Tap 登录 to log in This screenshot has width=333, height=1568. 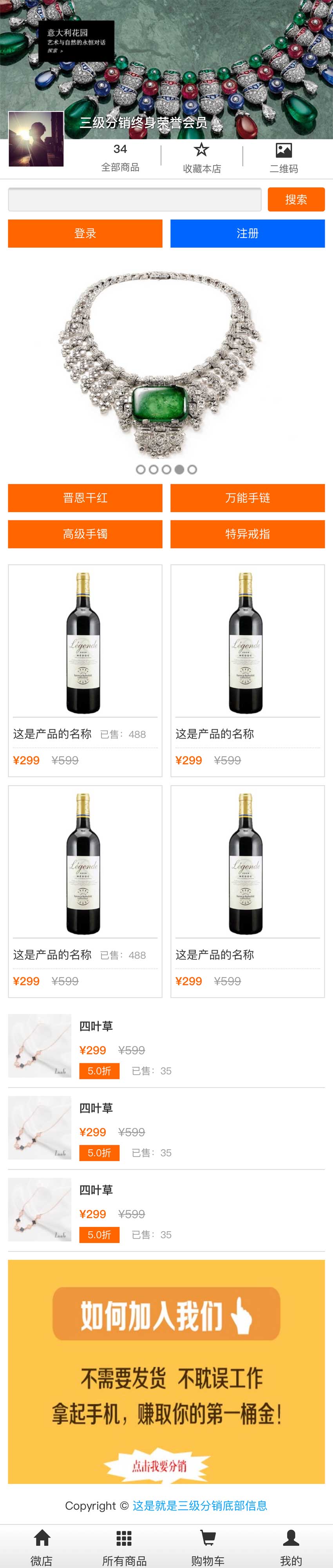pos(85,234)
